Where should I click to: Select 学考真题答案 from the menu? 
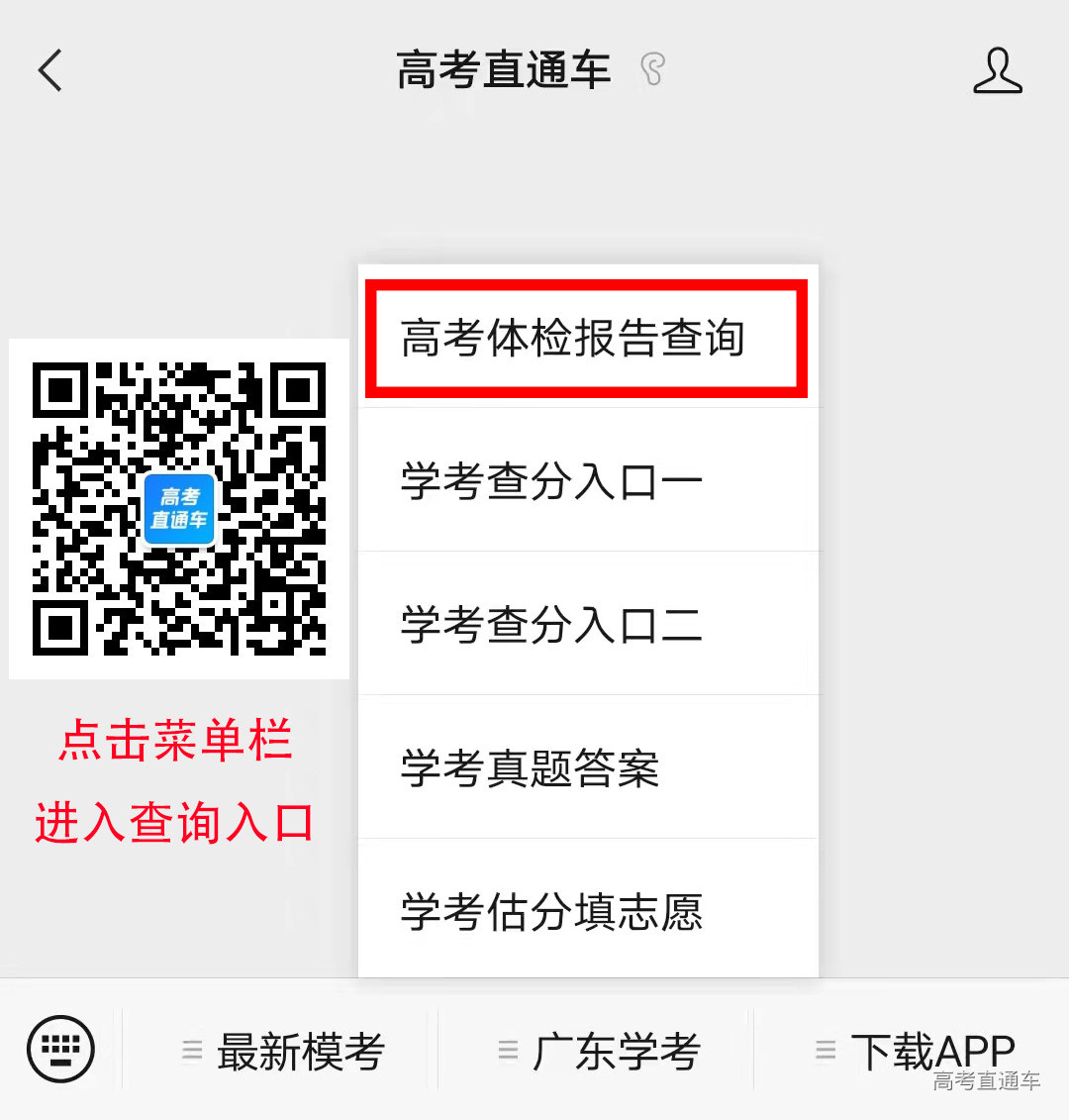pos(529,768)
